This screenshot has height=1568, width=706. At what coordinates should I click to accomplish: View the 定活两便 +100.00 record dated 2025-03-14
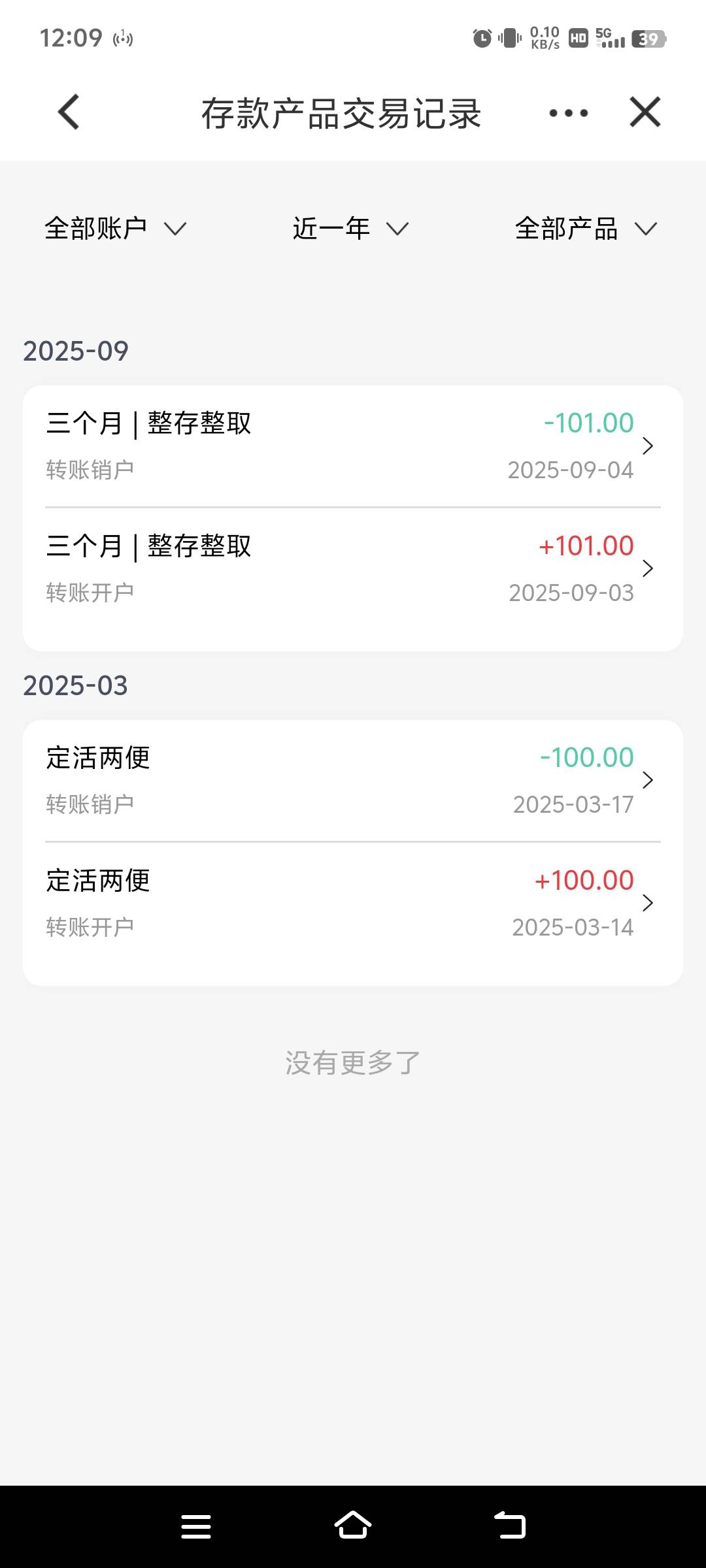(x=353, y=904)
